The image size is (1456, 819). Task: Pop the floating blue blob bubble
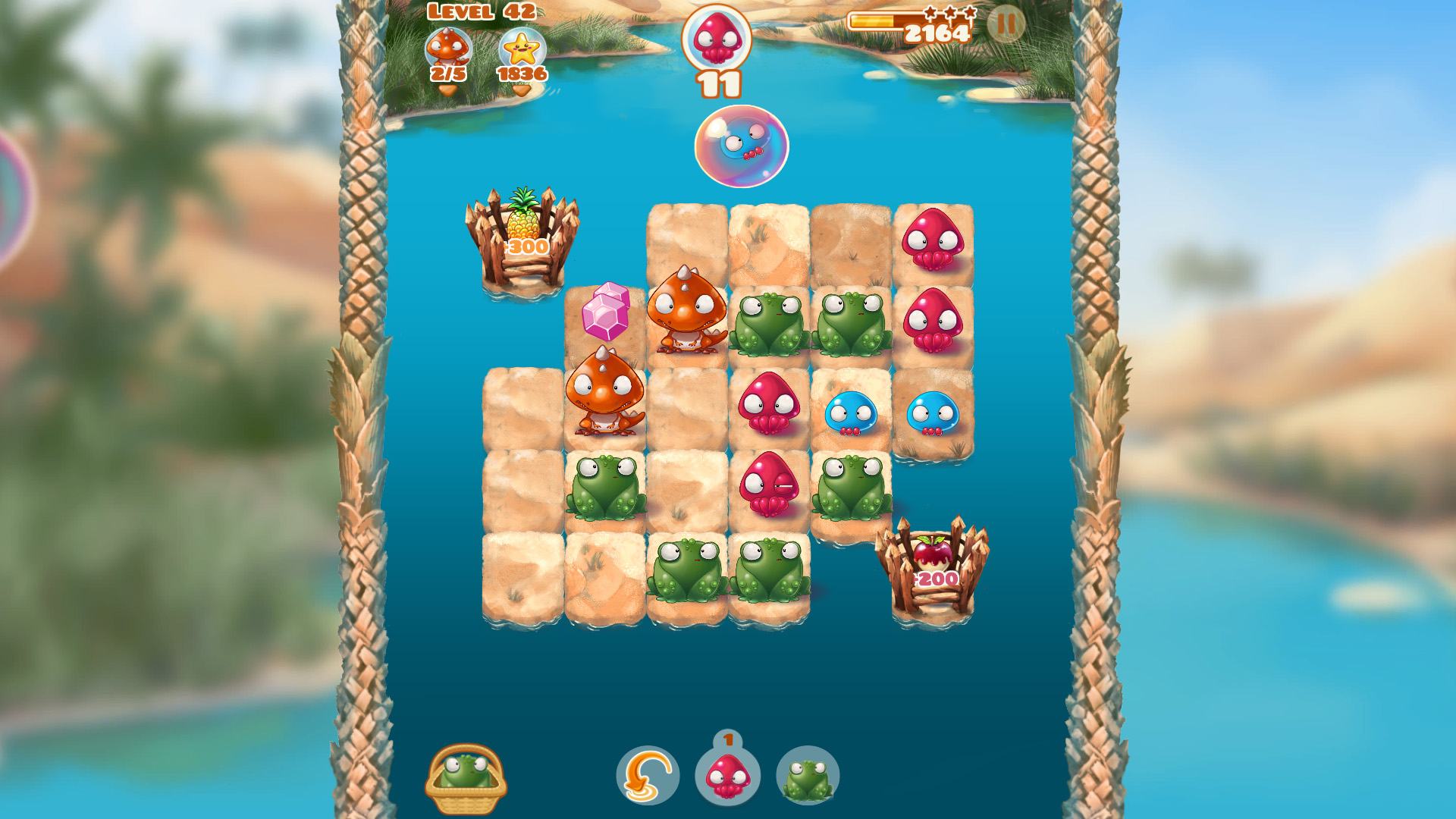(x=741, y=146)
